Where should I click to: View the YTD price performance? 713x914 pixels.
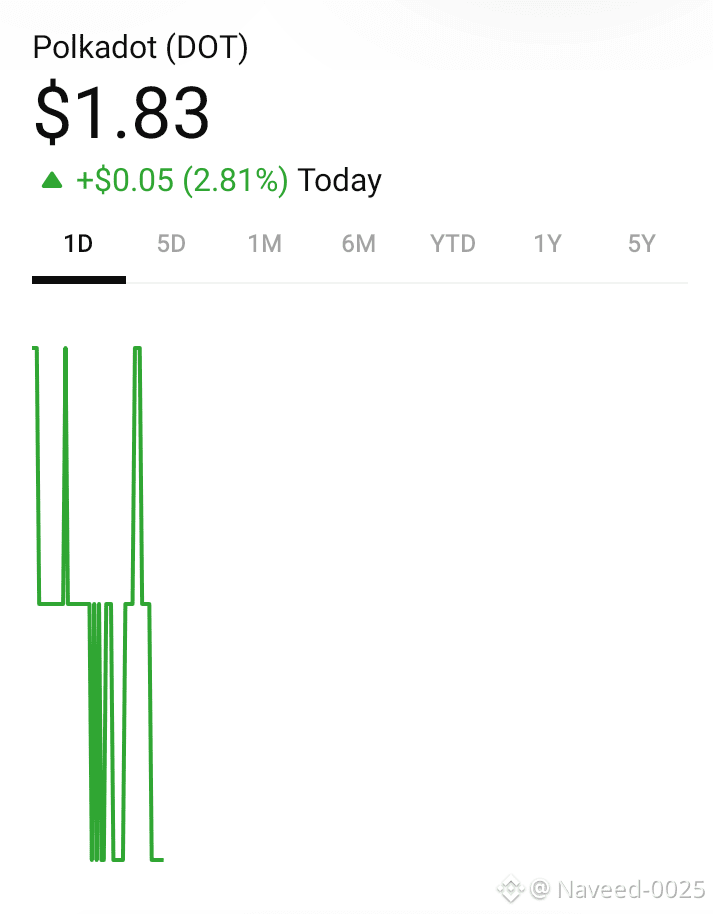(x=452, y=244)
